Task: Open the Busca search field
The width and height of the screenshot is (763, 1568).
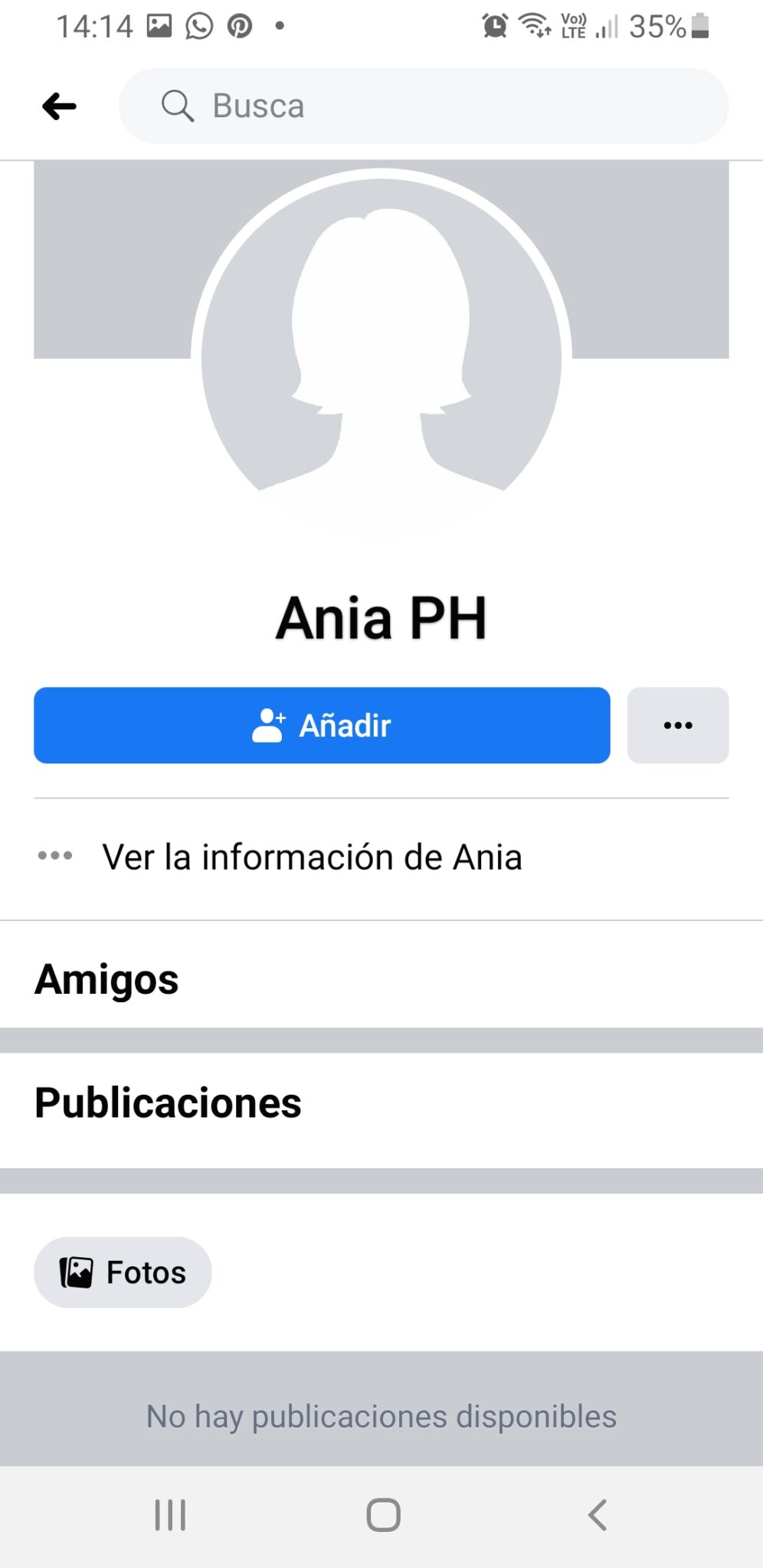Action: point(423,106)
